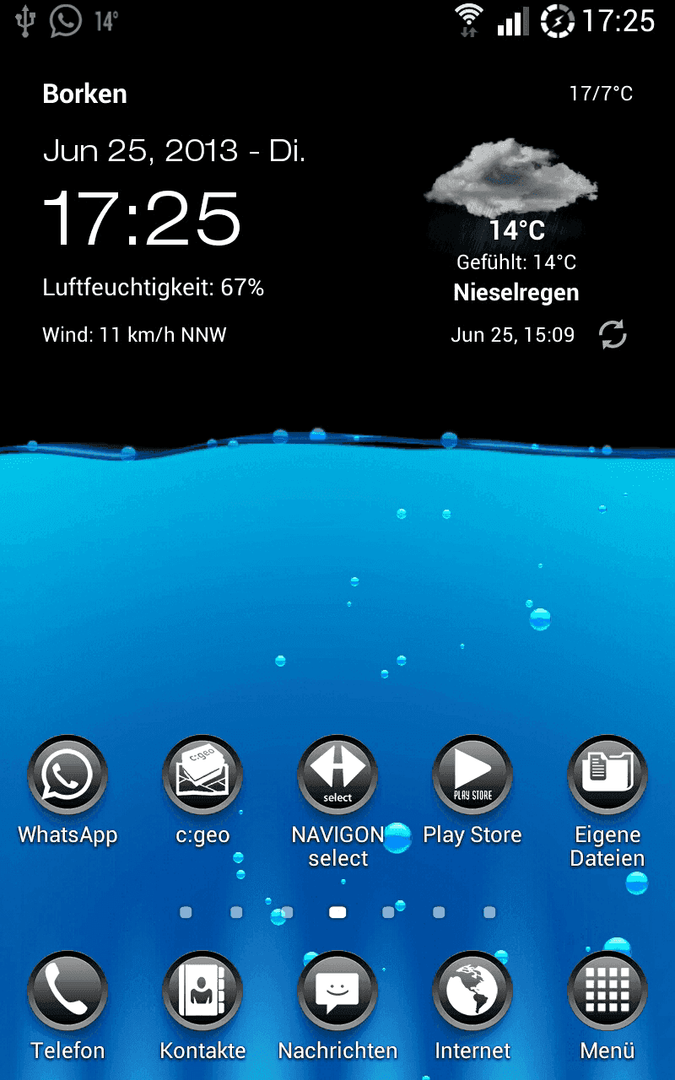675x1080 pixels.
Task: Jump to the last home screen page dot
Action: (490, 912)
